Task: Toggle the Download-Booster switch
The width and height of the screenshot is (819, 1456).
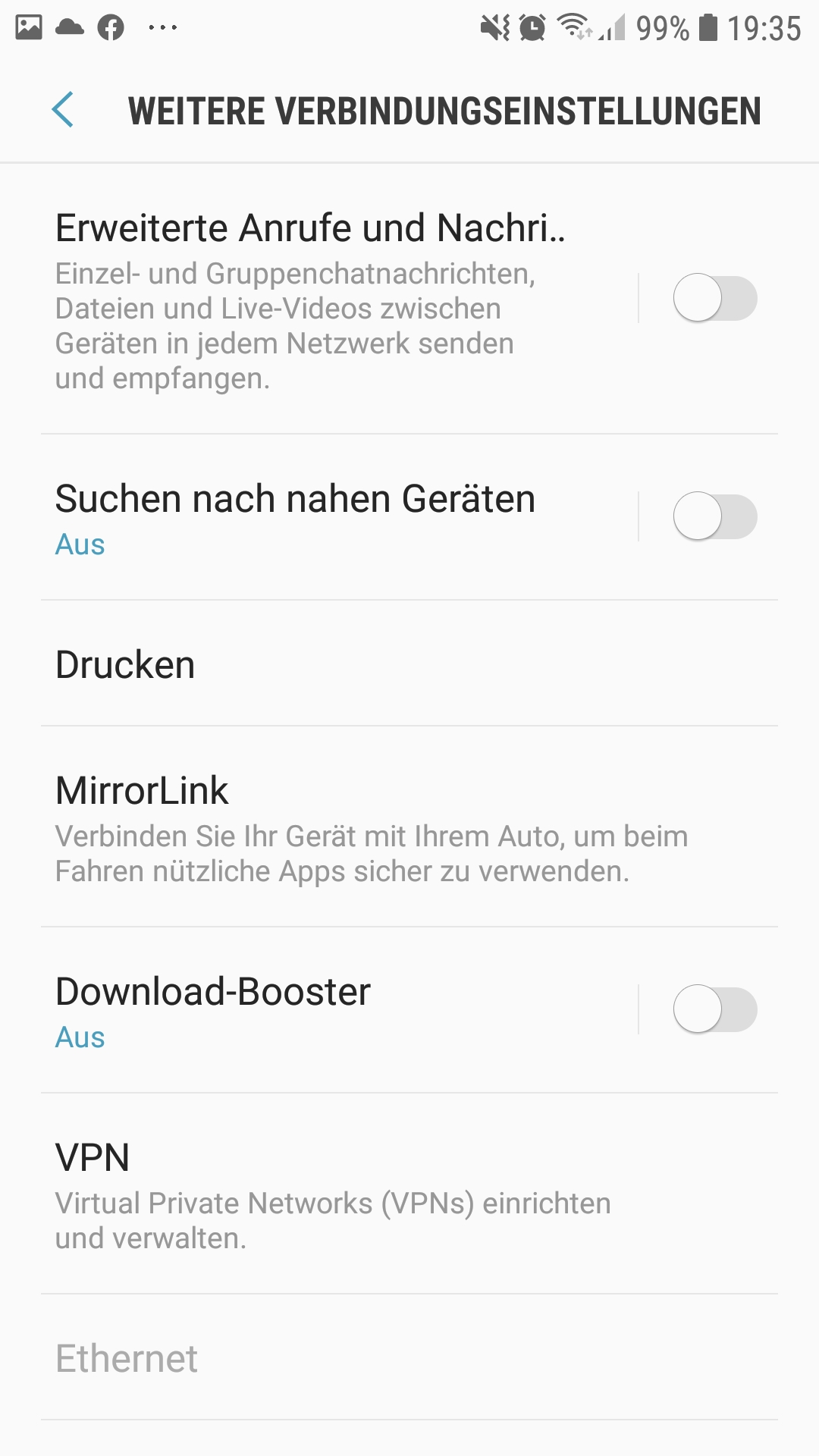Action: pyautogui.click(x=714, y=1009)
